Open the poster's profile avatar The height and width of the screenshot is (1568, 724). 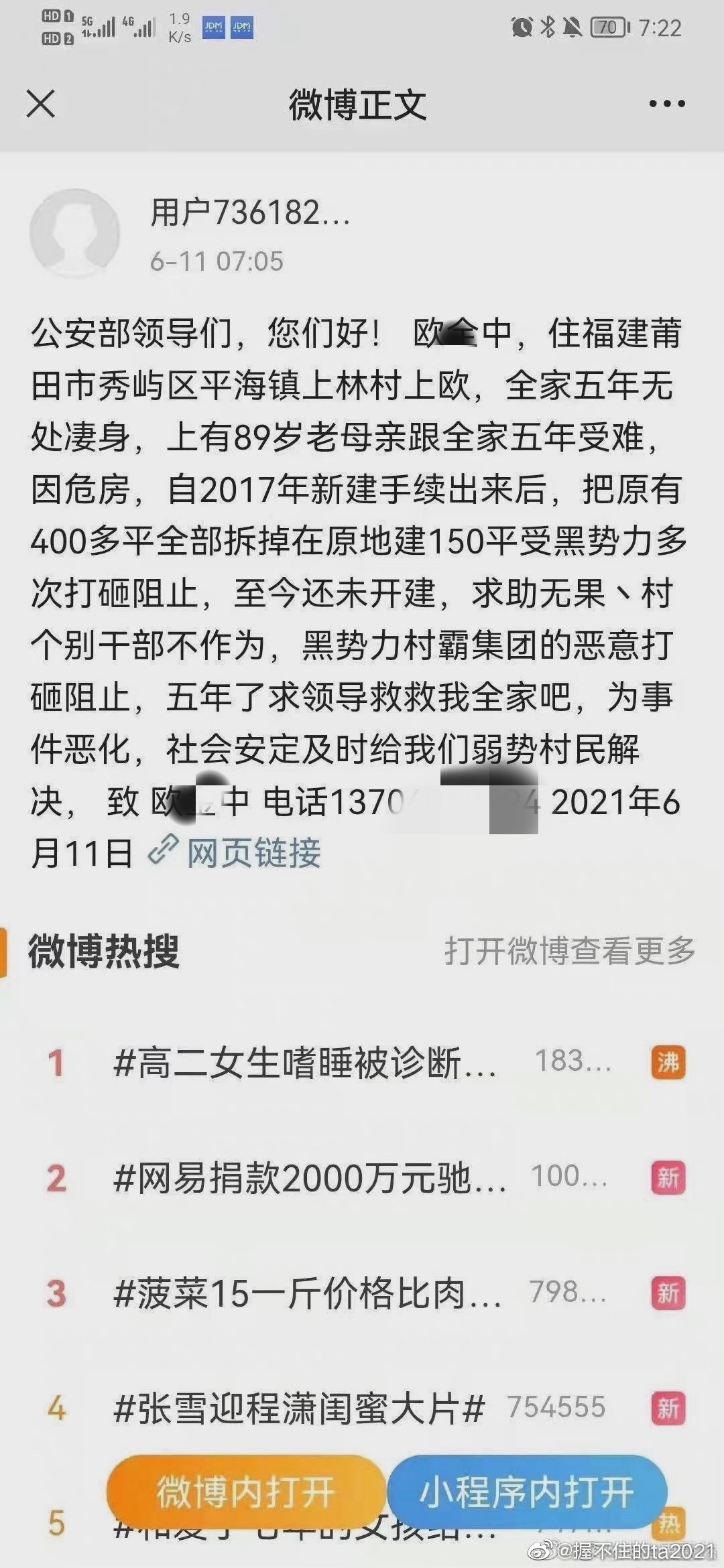coord(74,234)
